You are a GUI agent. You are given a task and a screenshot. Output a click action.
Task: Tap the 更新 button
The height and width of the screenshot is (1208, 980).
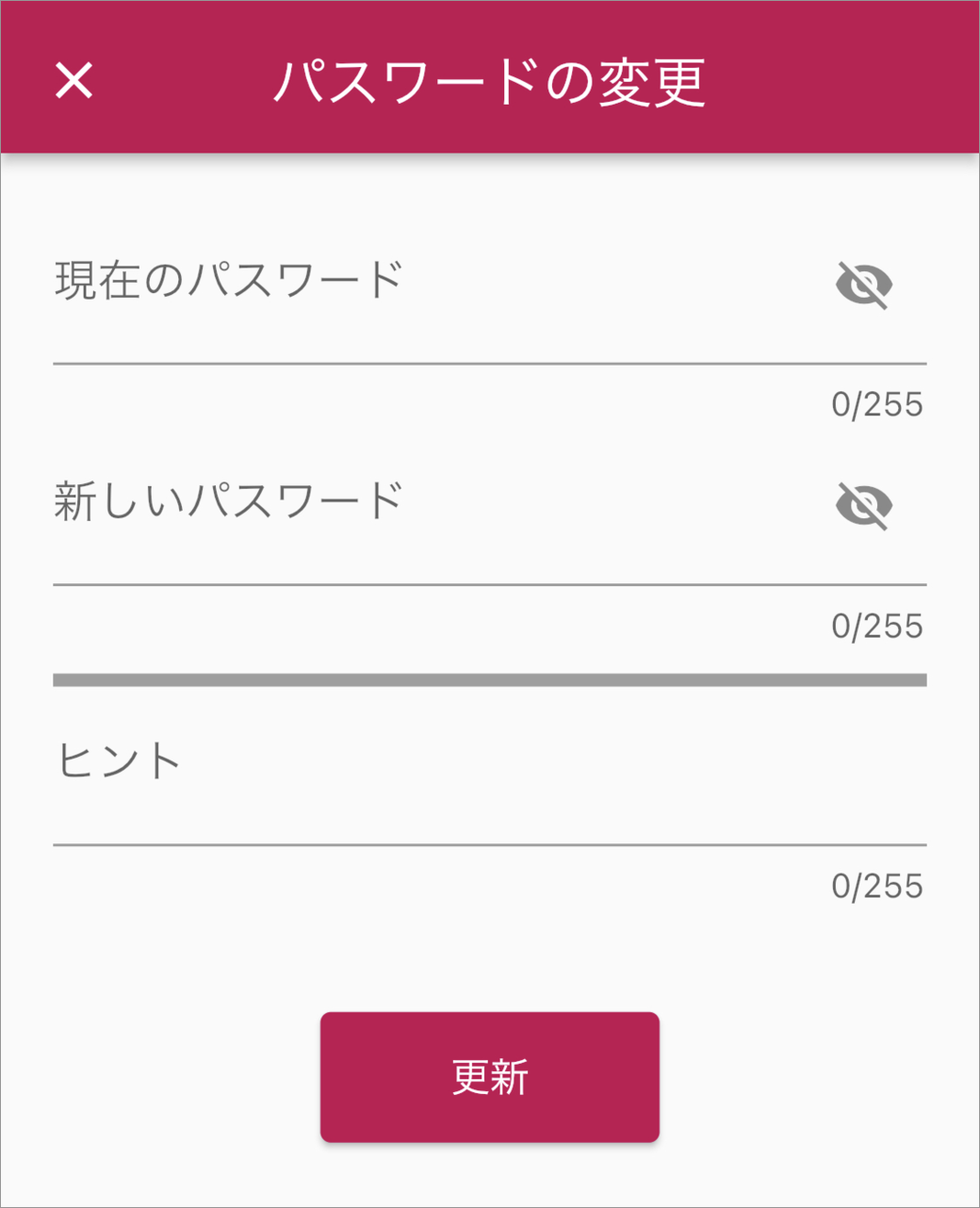pos(489,1077)
